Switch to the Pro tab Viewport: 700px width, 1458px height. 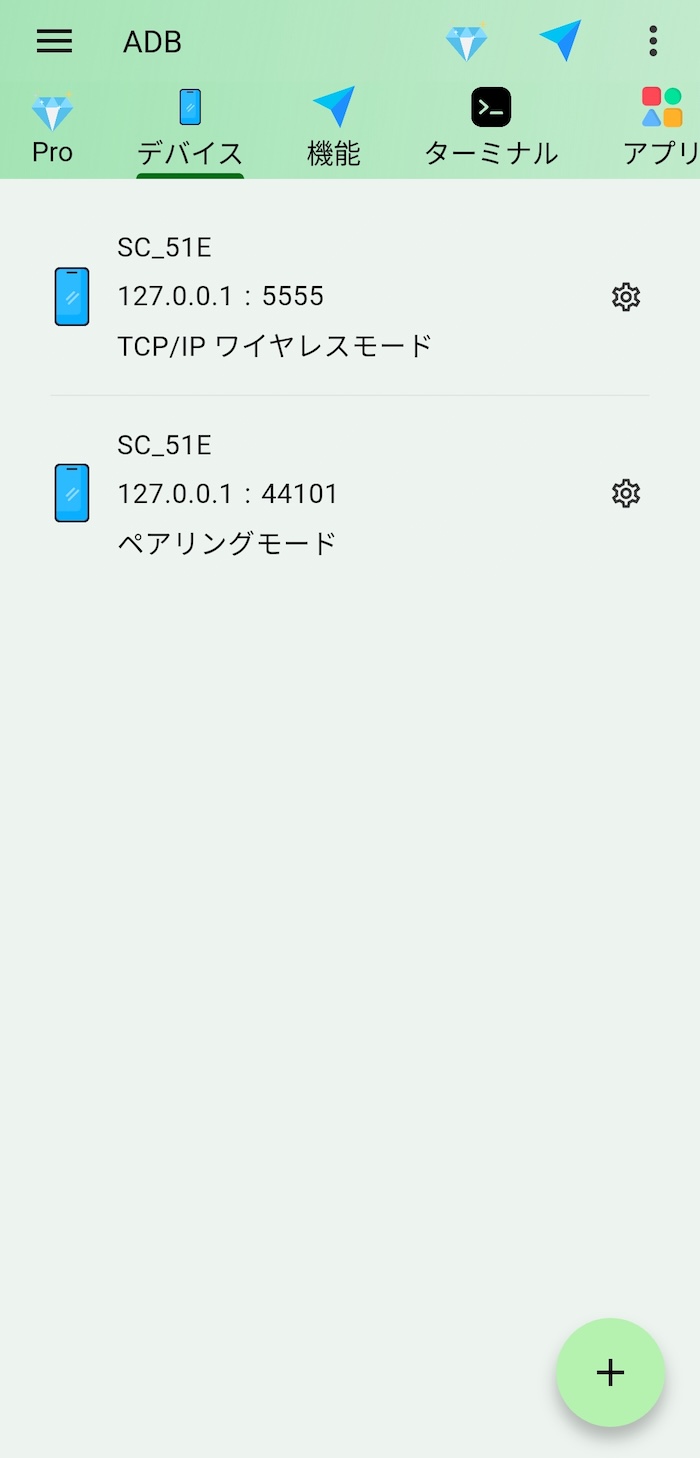(x=52, y=130)
